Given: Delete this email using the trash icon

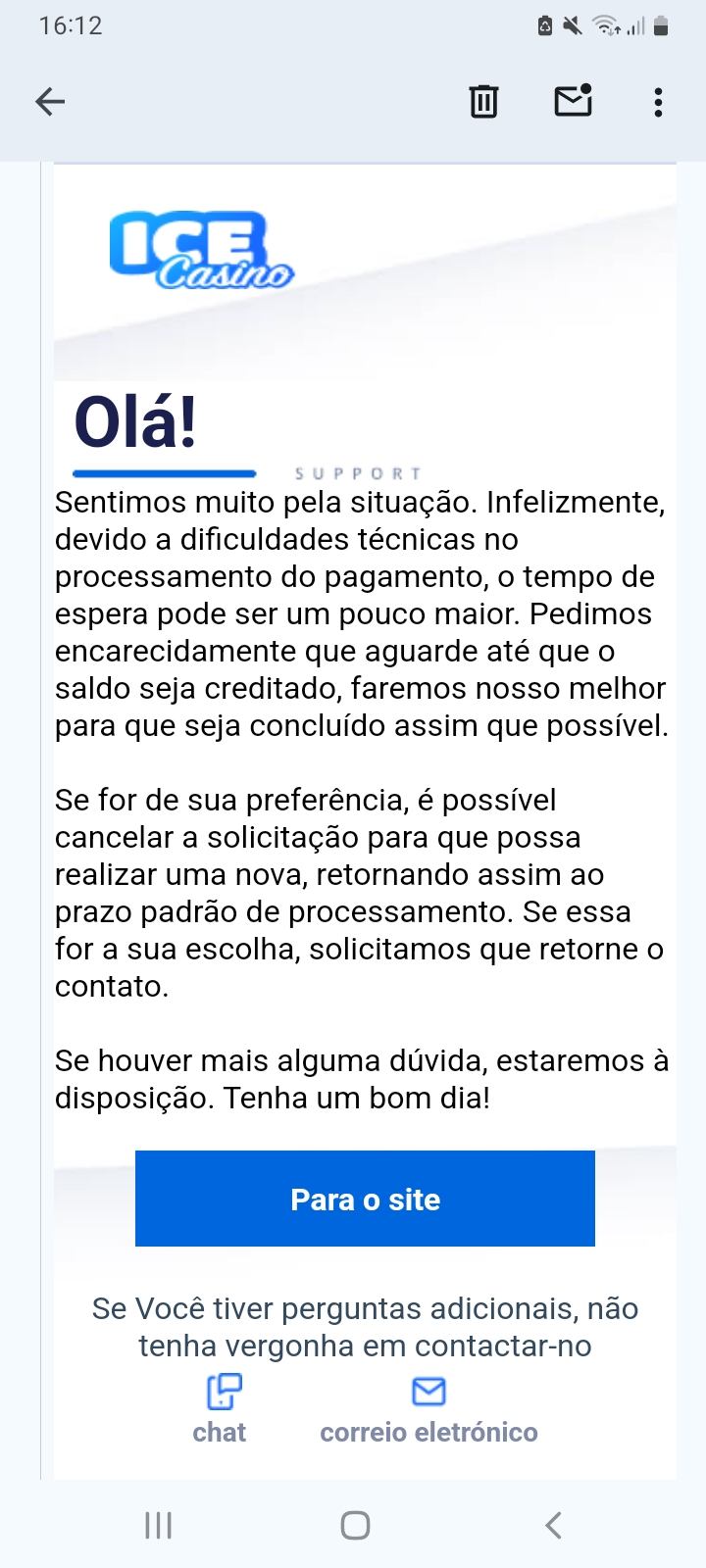Looking at the screenshot, I should click(x=482, y=101).
